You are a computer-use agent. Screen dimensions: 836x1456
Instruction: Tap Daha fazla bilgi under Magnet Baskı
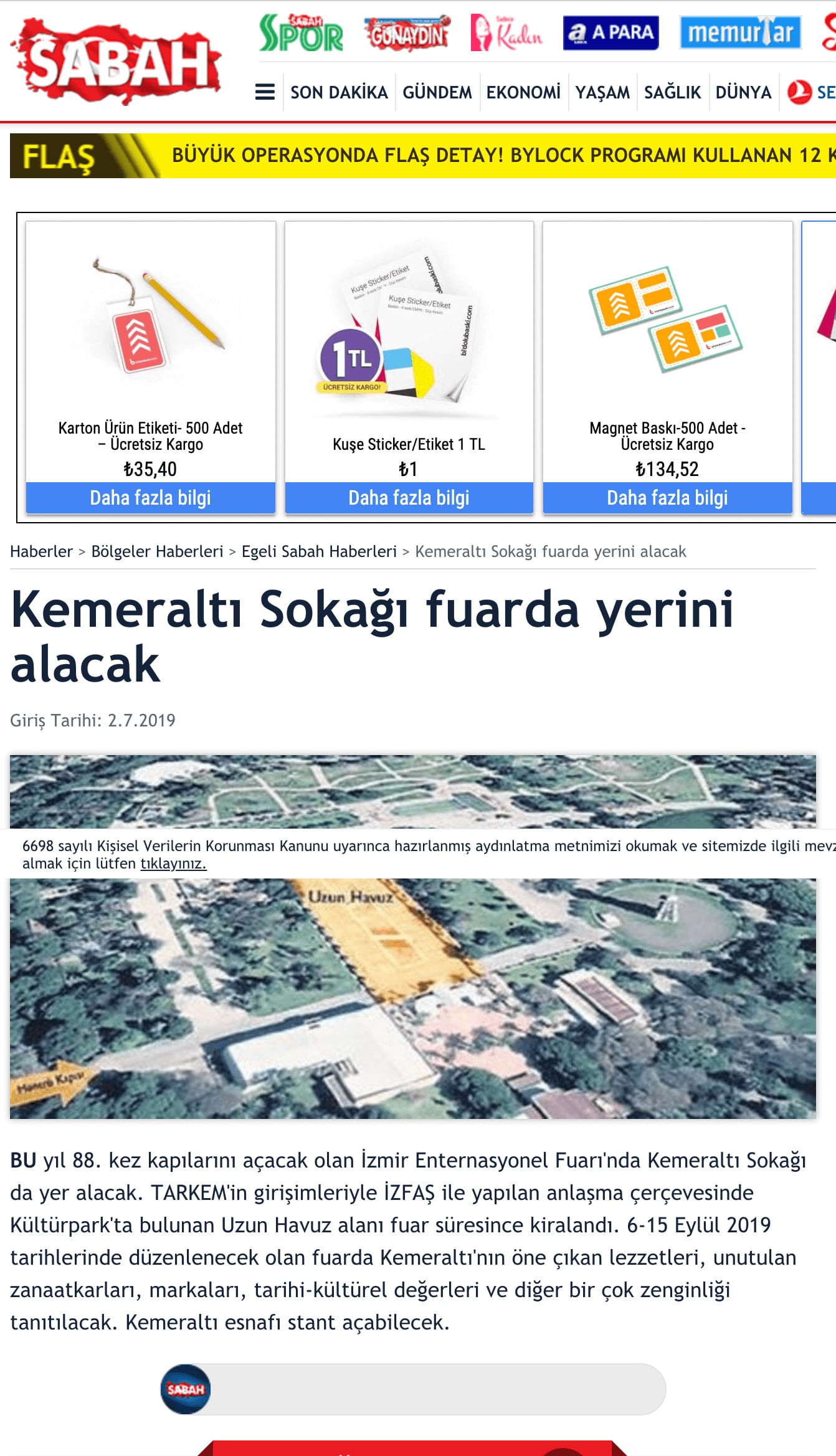[x=667, y=498]
